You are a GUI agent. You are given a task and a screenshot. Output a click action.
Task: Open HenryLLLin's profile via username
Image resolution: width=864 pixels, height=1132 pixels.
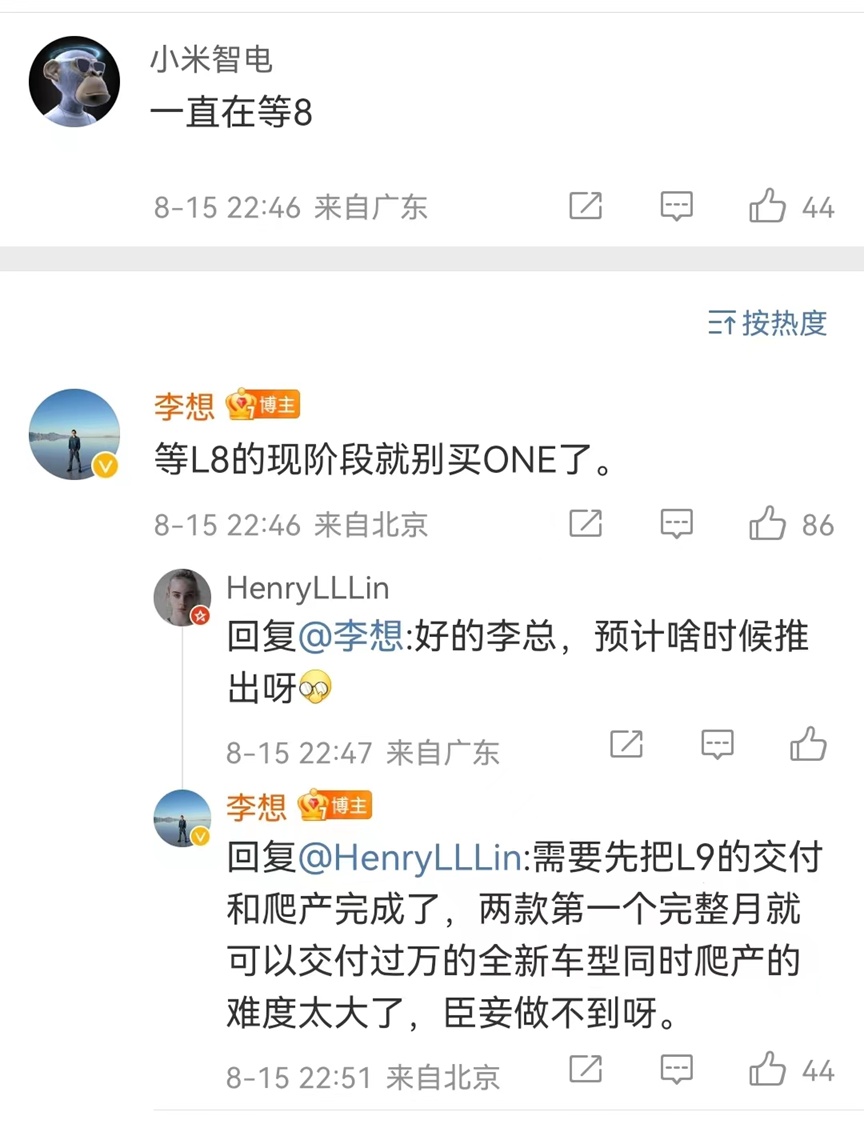coord(307,587)
